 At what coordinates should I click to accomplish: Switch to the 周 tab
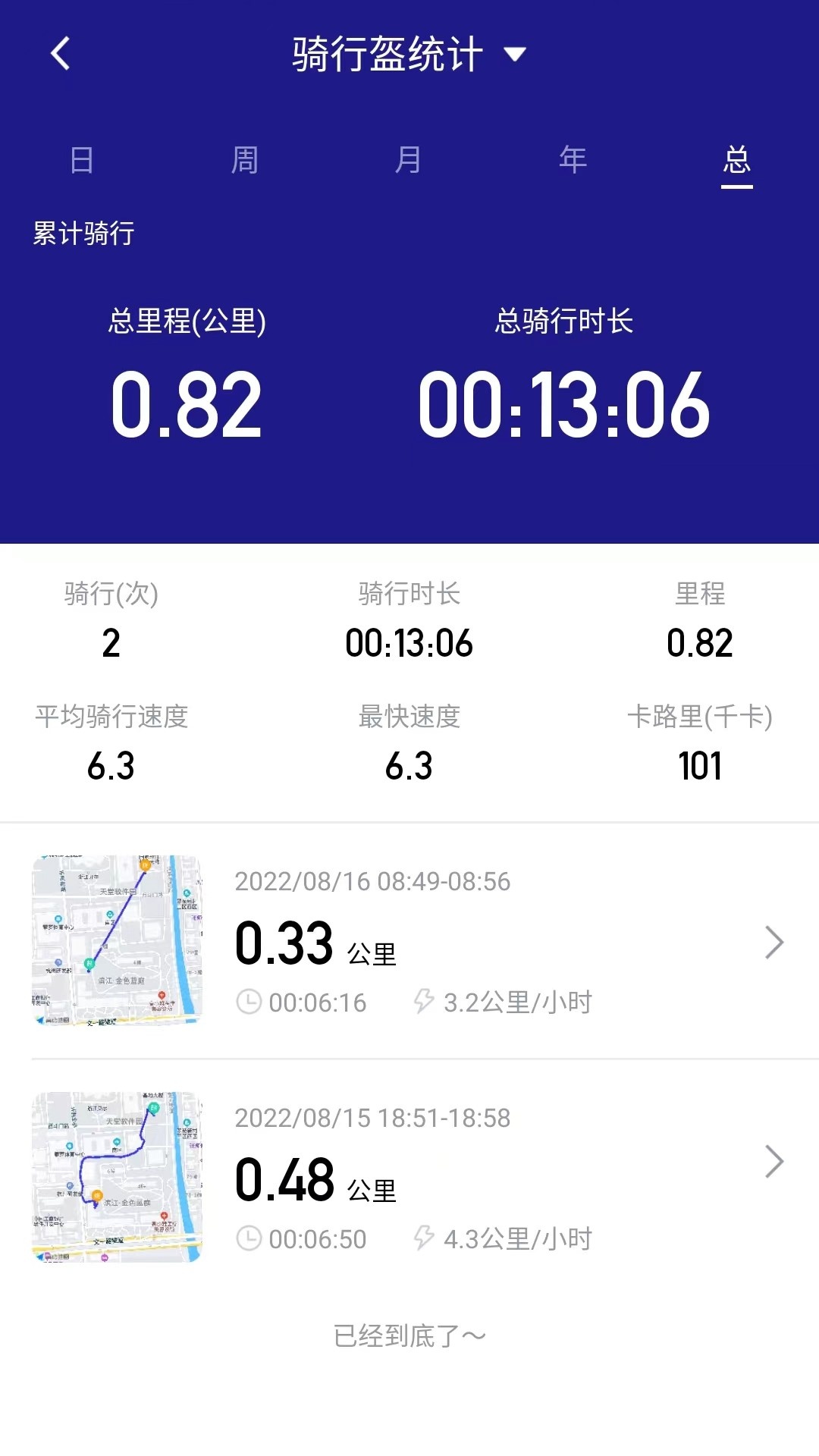pyautogui.click(x=246, y=161)
